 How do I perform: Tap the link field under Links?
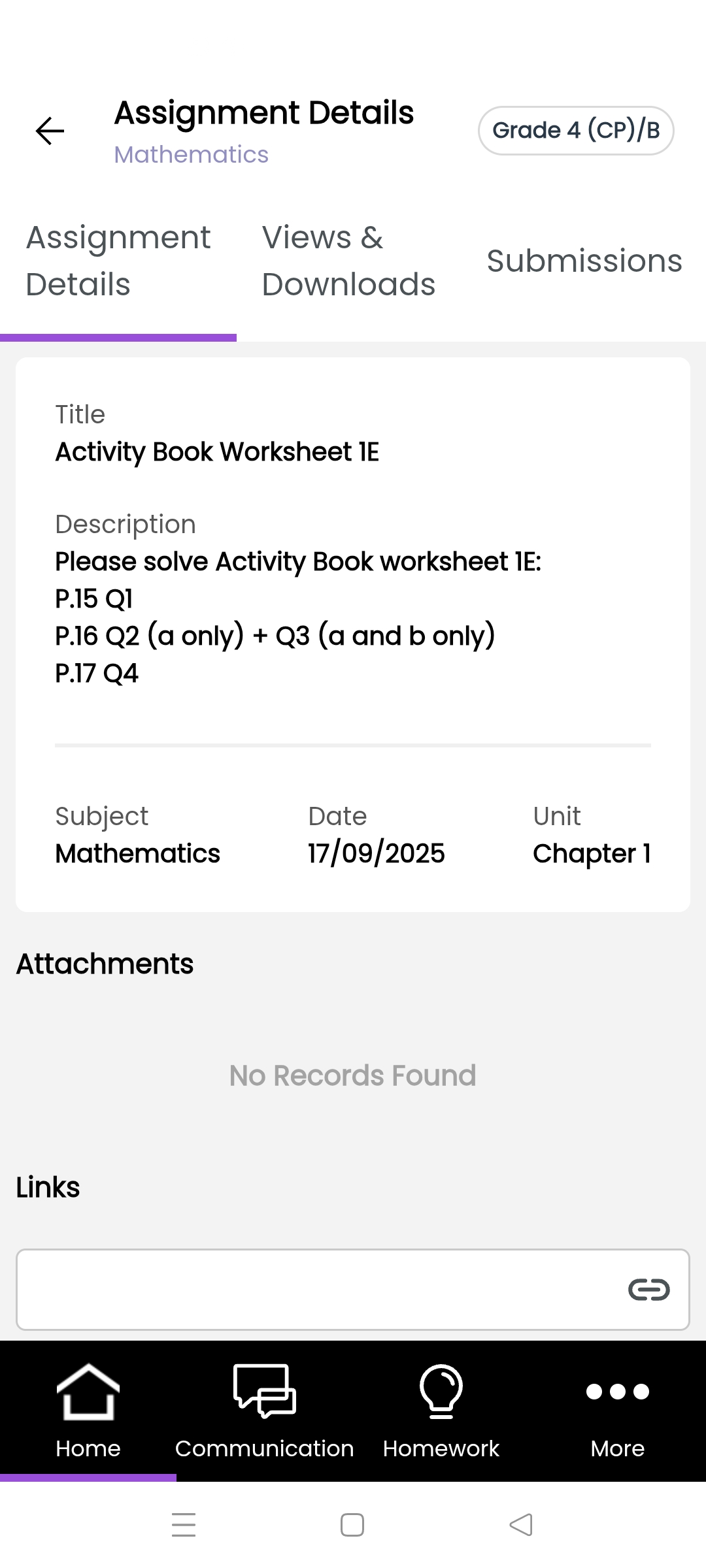314,1290
